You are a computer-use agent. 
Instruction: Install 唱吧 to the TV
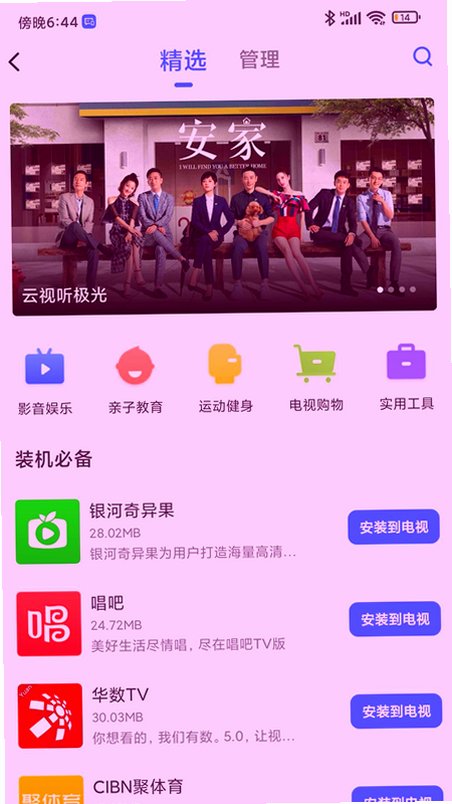(395, 619)
